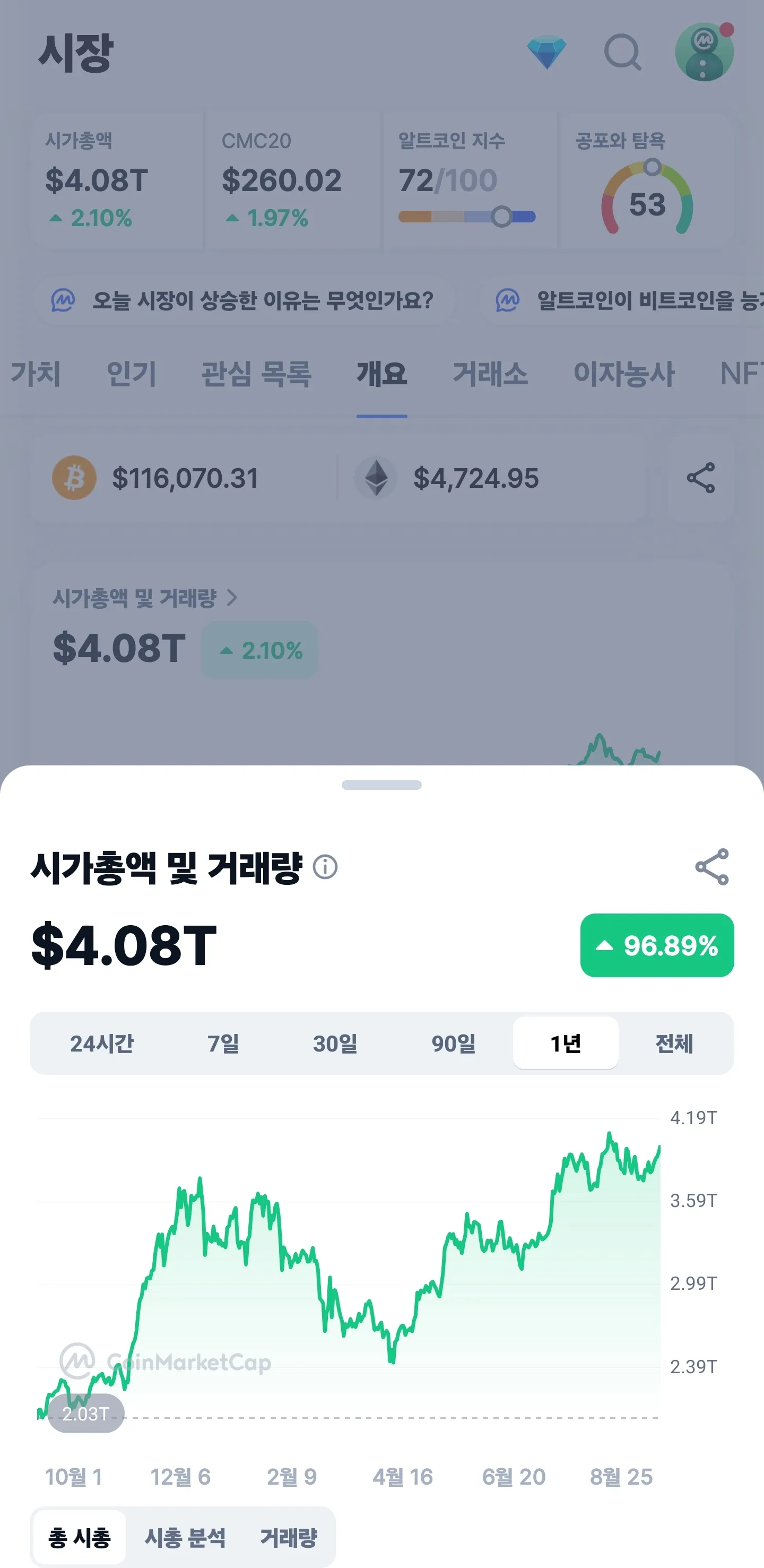Select the 1년 range tab

pyautogui.click(x=566, y=1044)
